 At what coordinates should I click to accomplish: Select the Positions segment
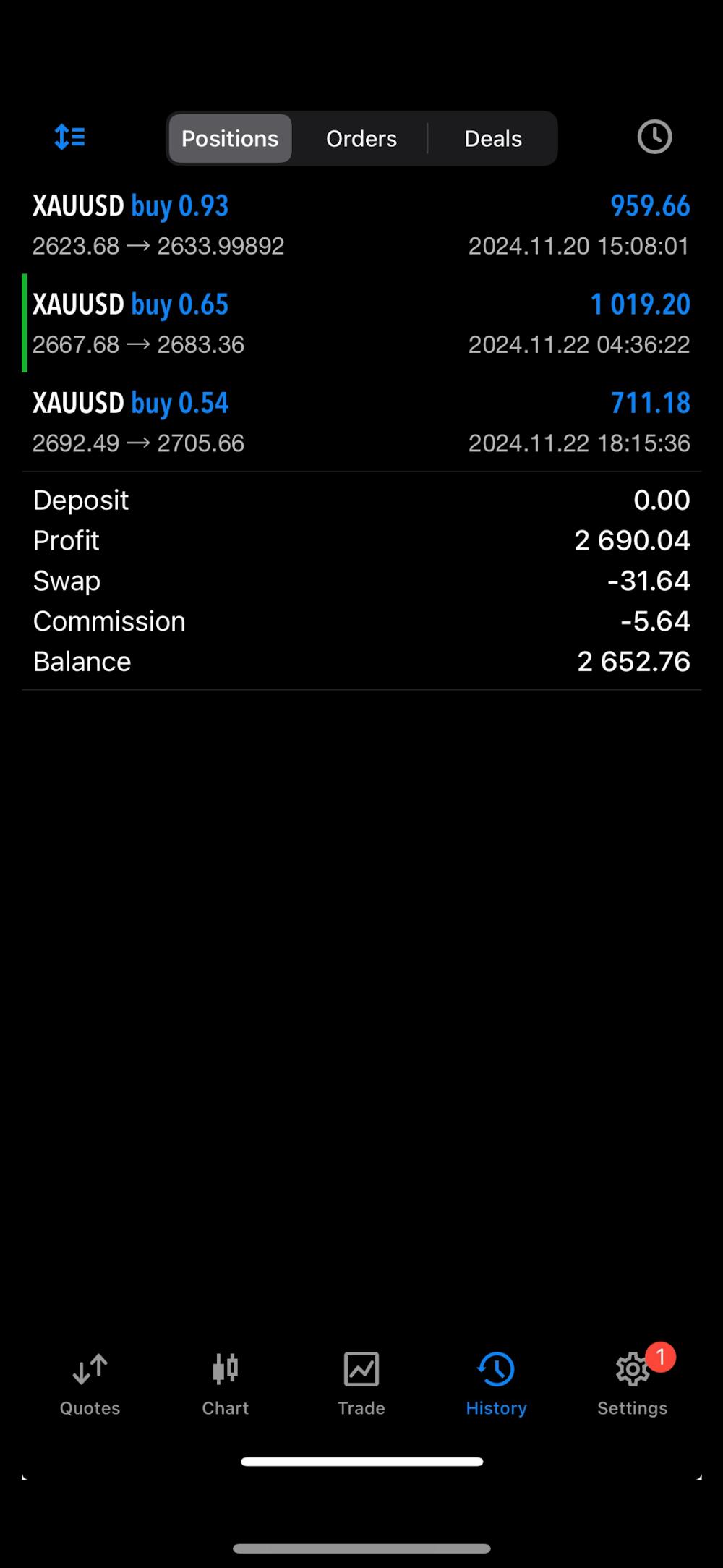click(x=230, y=138)
